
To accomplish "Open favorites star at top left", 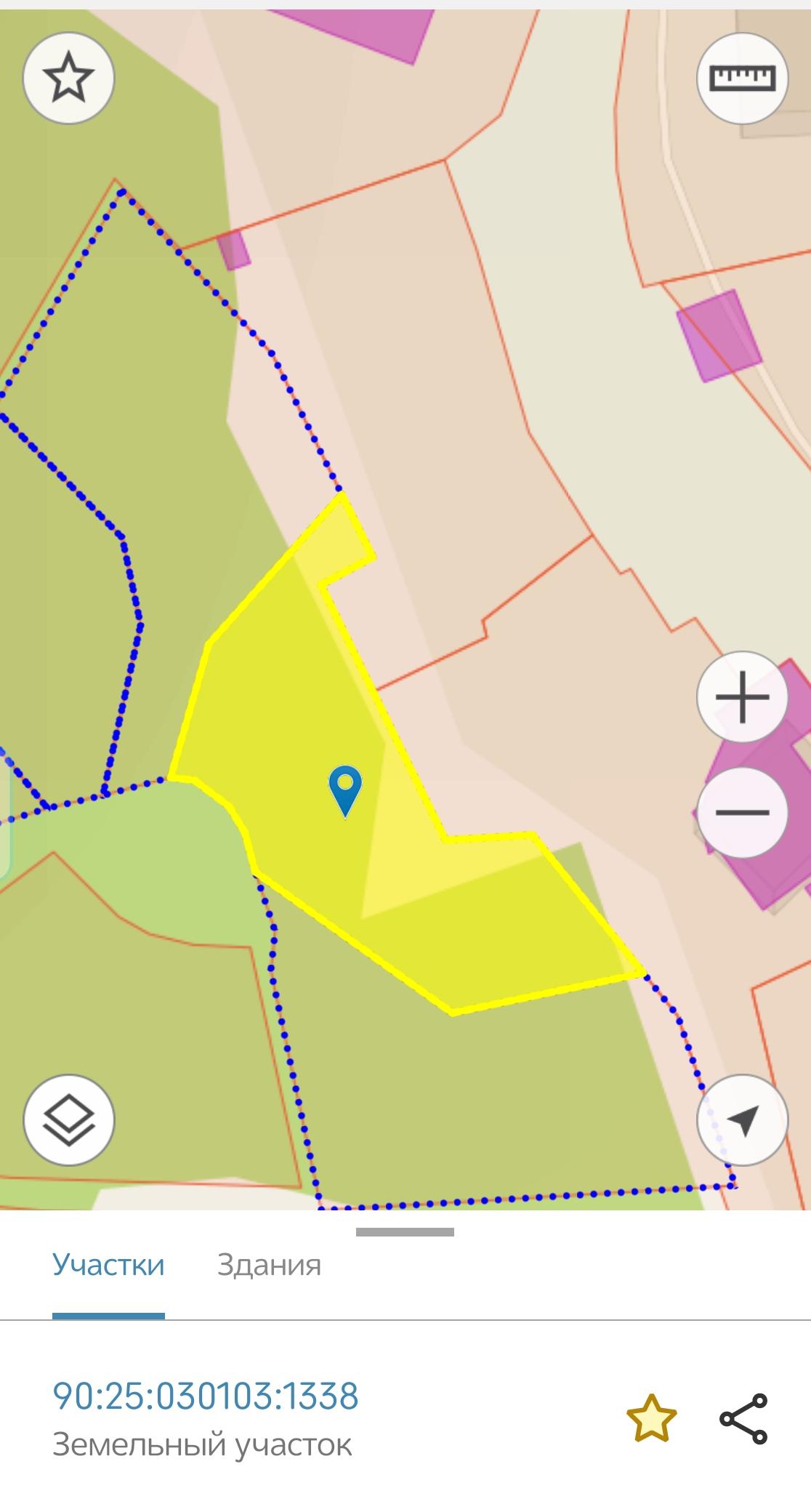I will click(x=69, y=76).
